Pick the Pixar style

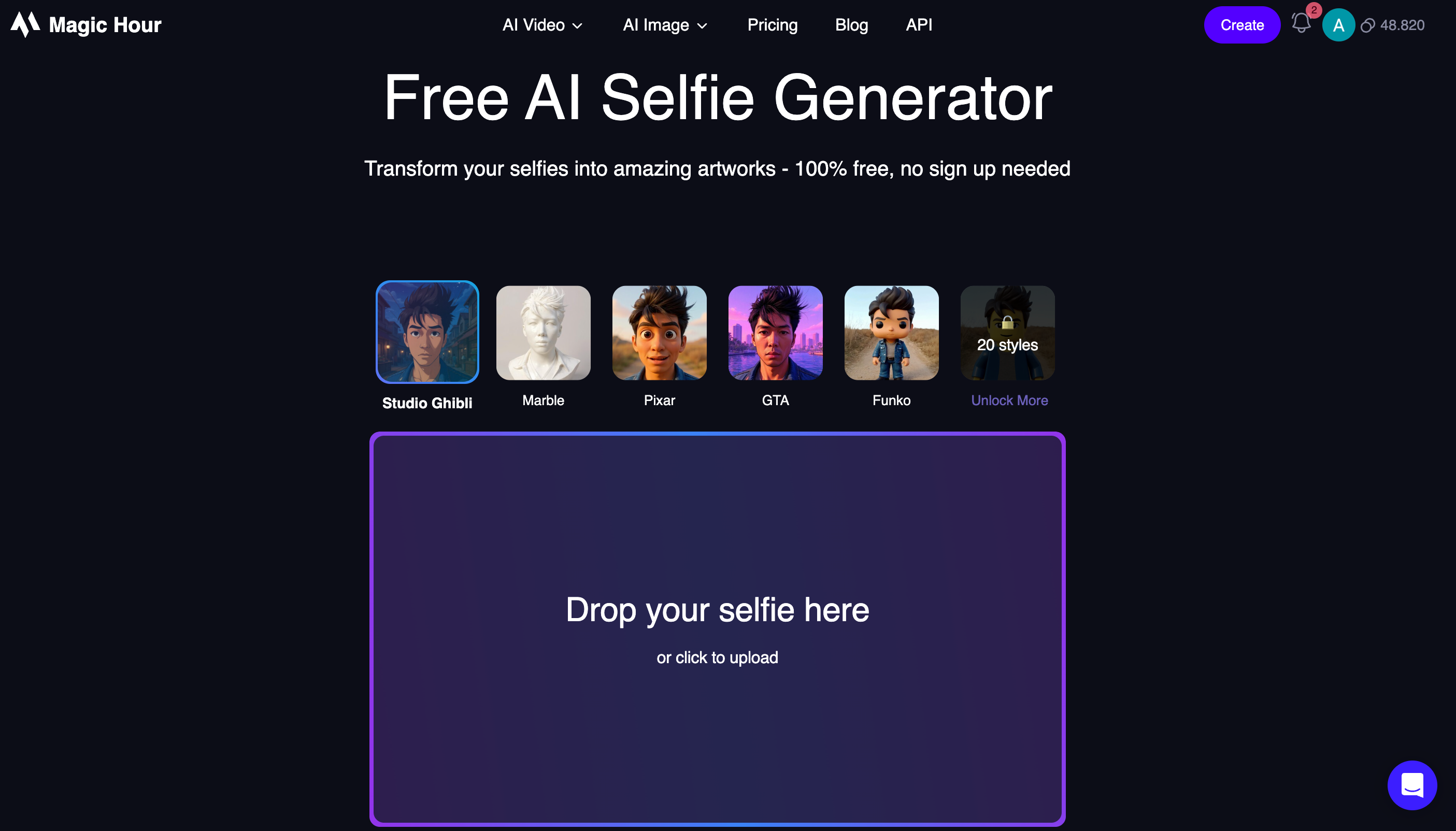(659, 333)
